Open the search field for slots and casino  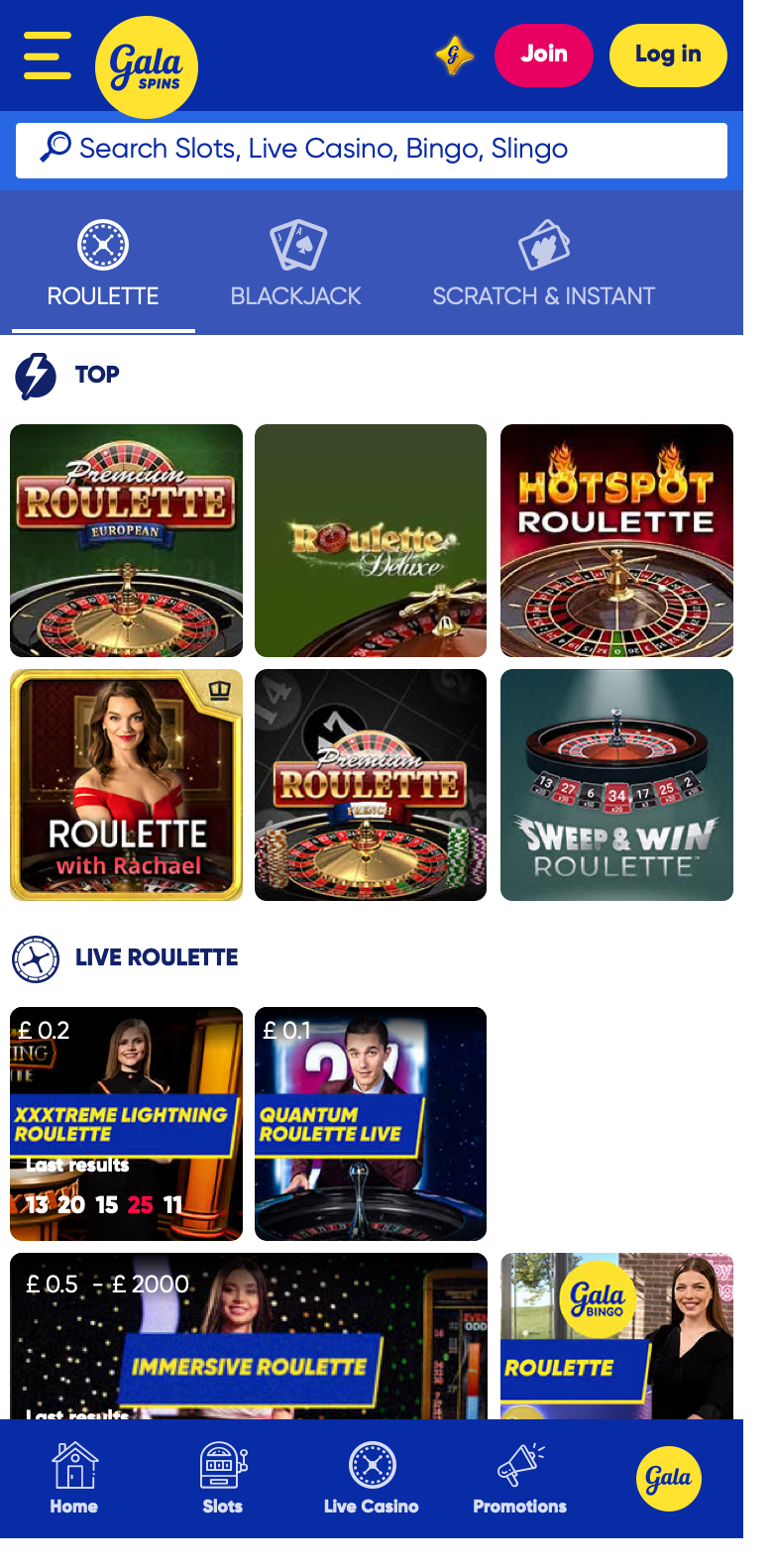(x=372, y=150)
